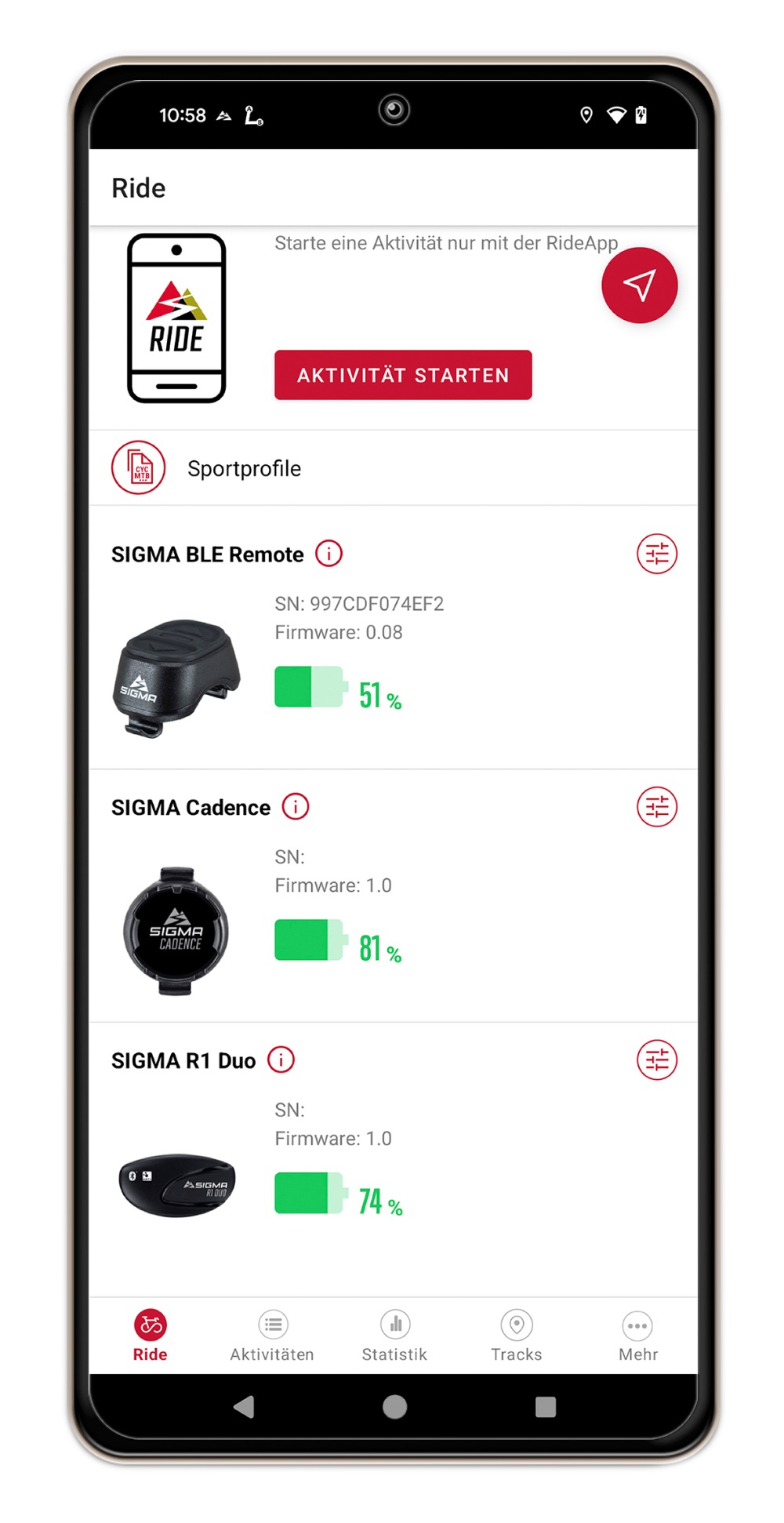The width and height of the screenshot is (784, 1523).
Task: Open Sportprofile
Action: pos(393,468)
